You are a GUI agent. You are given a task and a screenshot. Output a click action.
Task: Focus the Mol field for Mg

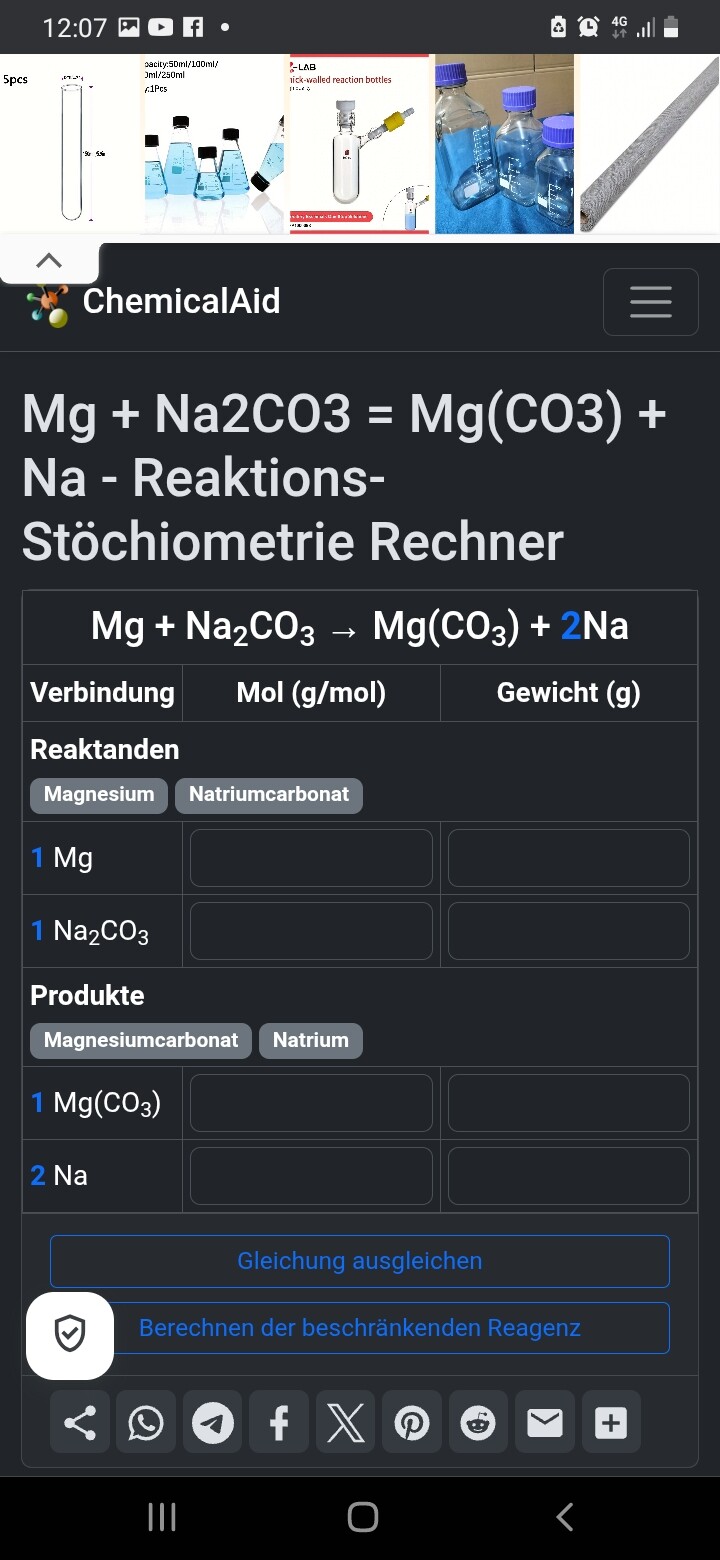311,858
